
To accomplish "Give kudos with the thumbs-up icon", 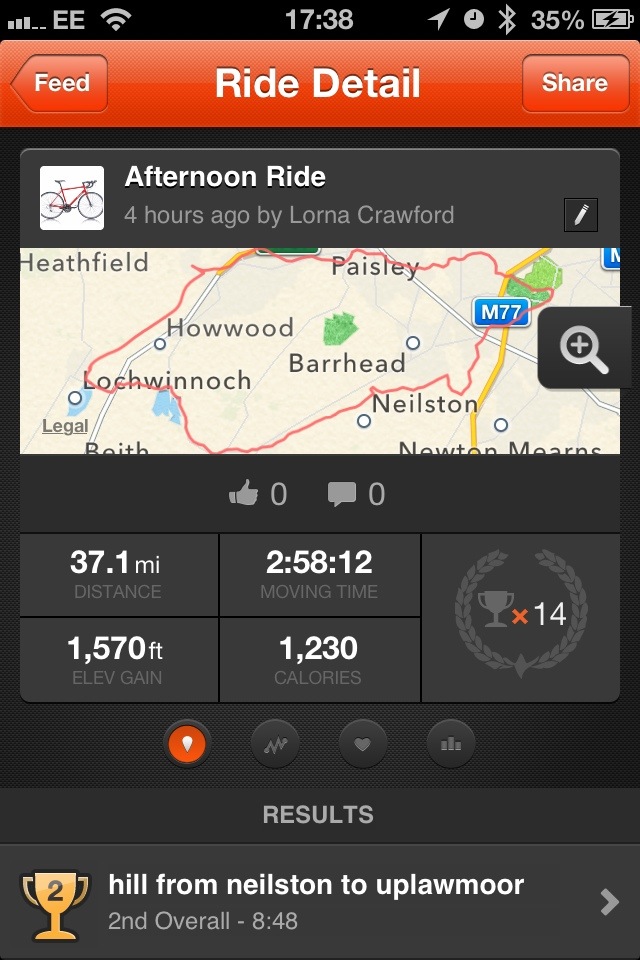I will click(244, 493).
